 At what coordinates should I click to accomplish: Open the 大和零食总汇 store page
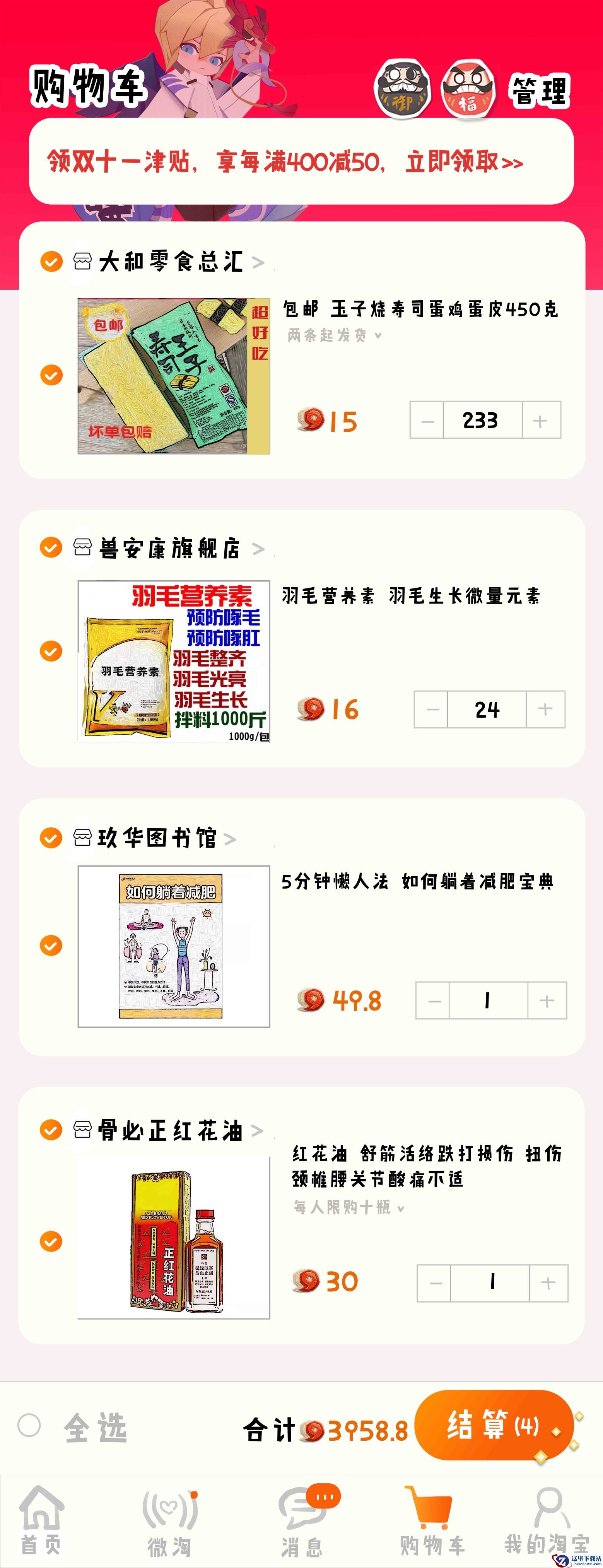click(170, 262)
